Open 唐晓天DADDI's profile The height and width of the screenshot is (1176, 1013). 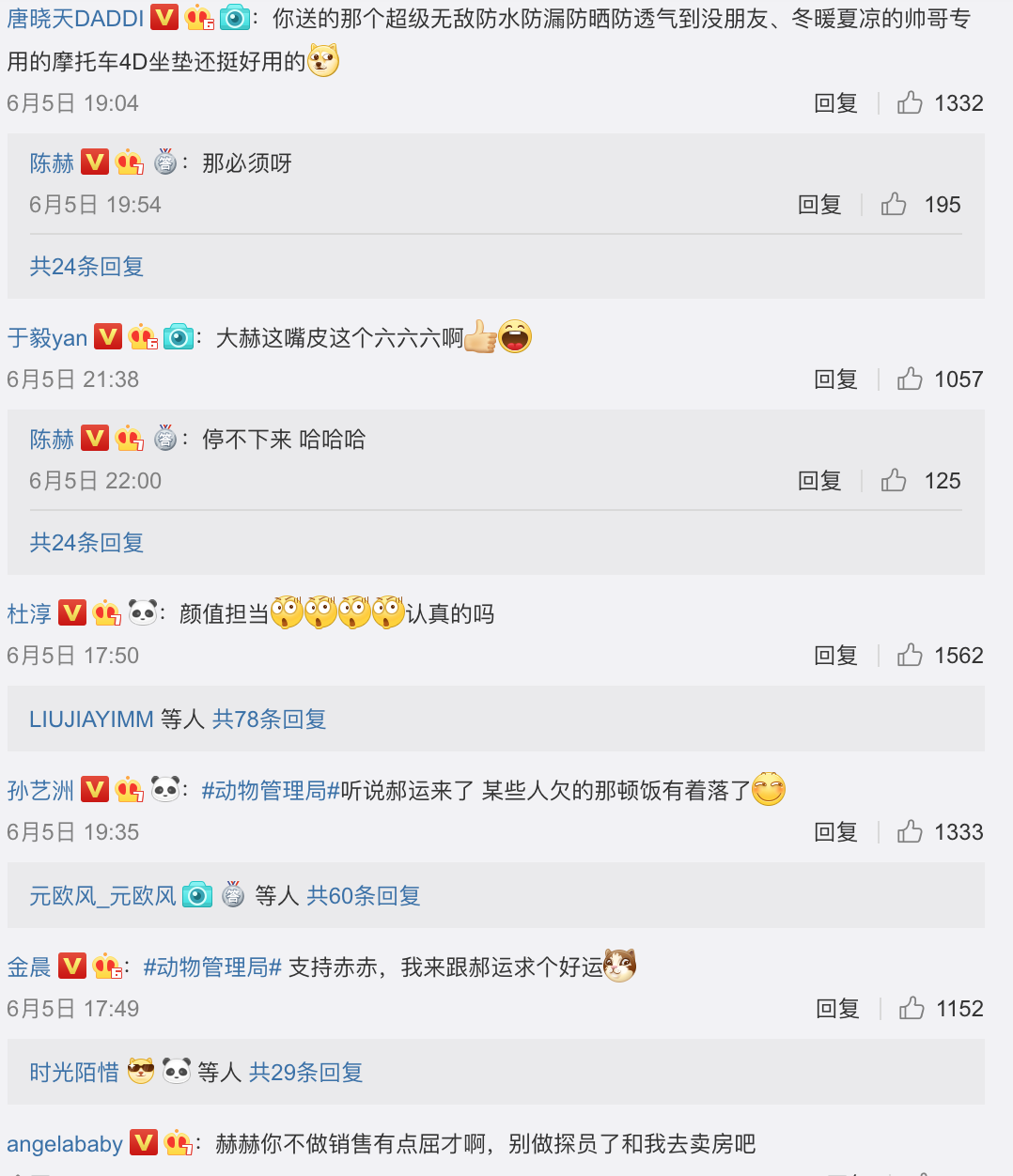click(75, 19)
